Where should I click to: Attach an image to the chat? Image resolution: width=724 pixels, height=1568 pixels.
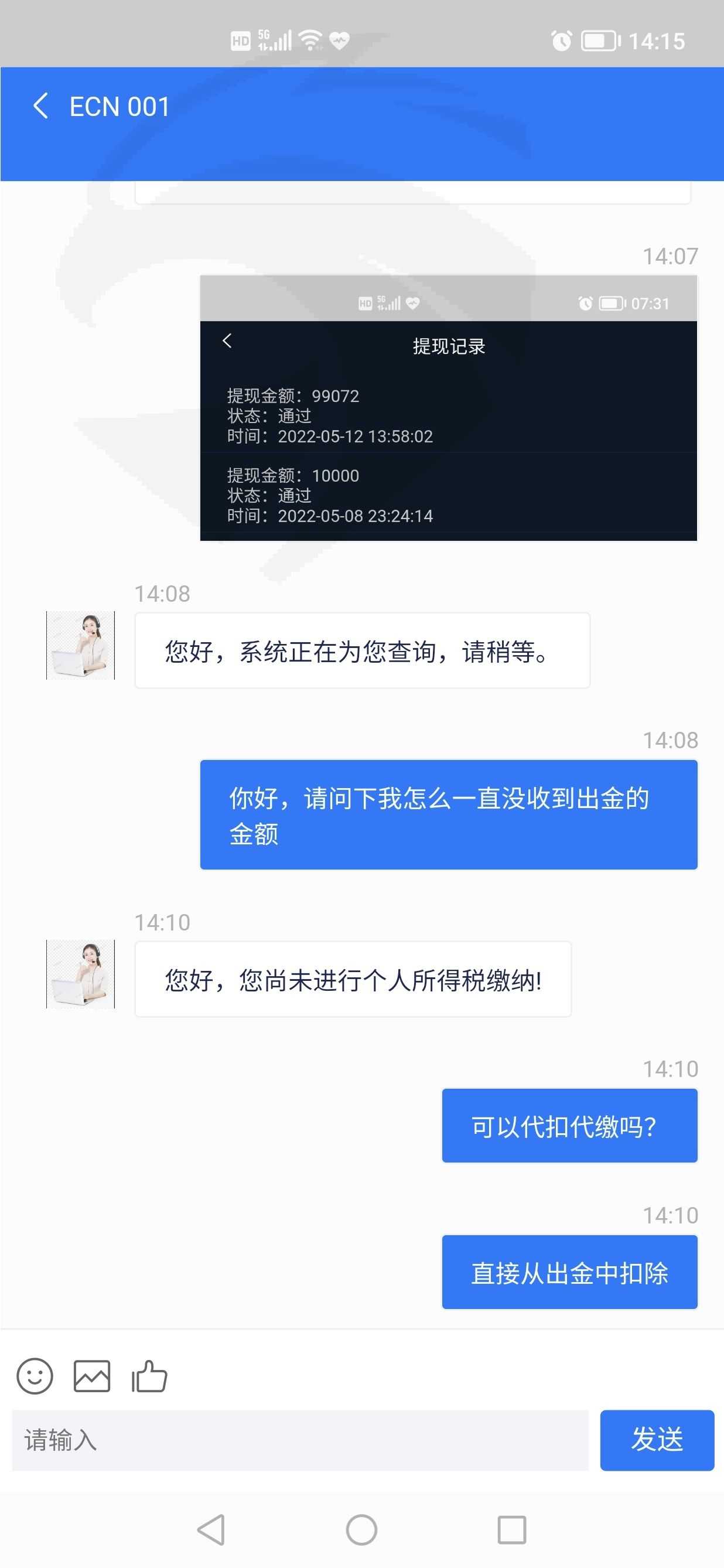click(92, 1376)
